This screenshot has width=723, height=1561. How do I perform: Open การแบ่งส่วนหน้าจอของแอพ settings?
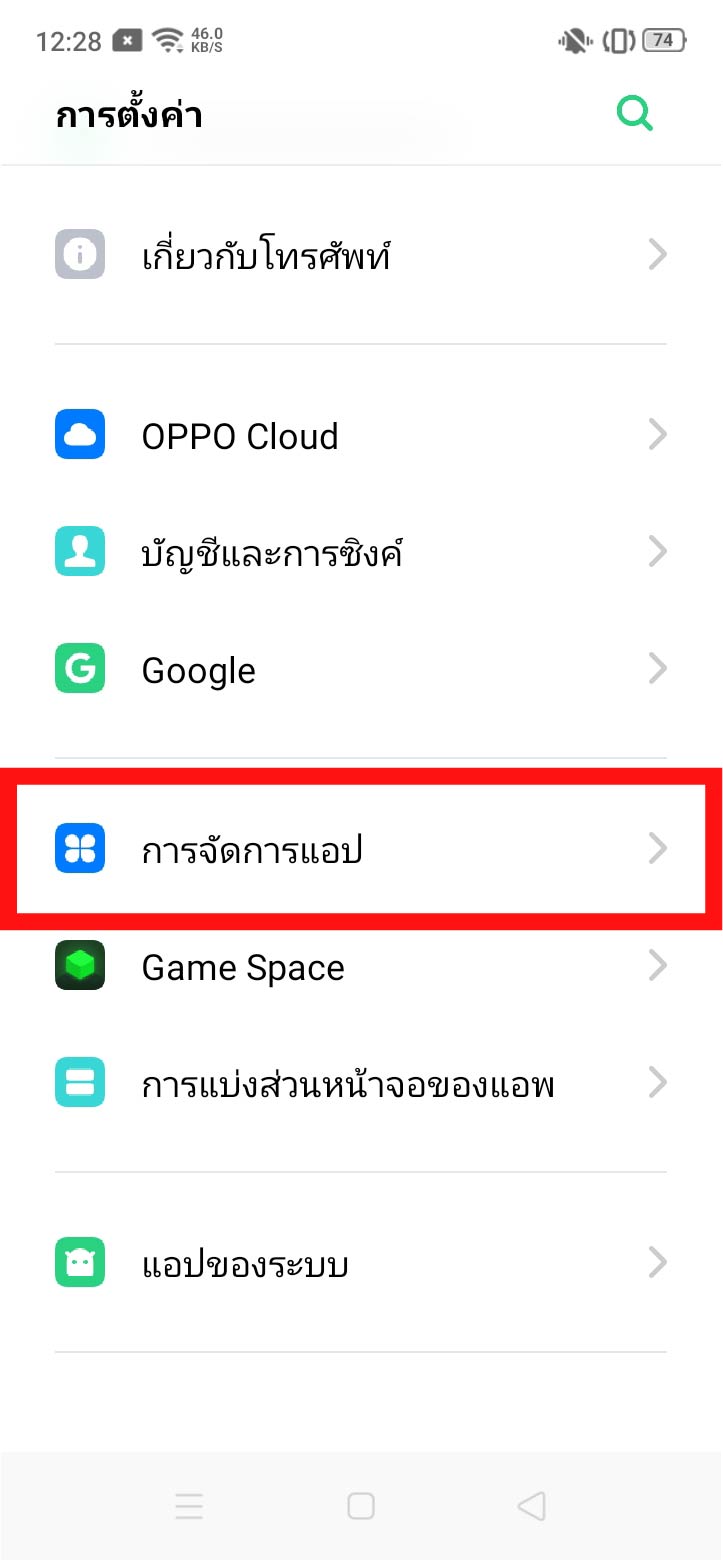(x=360, y=1083)
